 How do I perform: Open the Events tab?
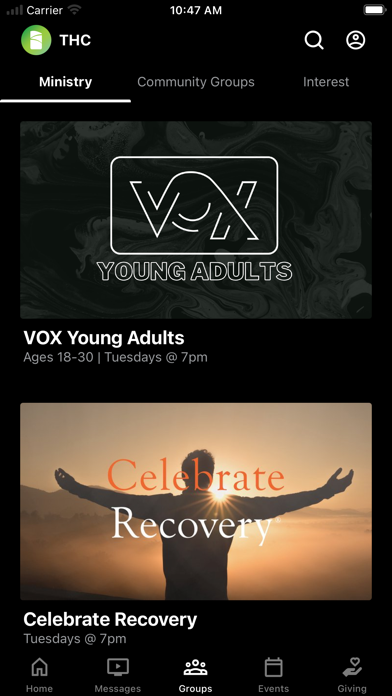pos(273,675)
